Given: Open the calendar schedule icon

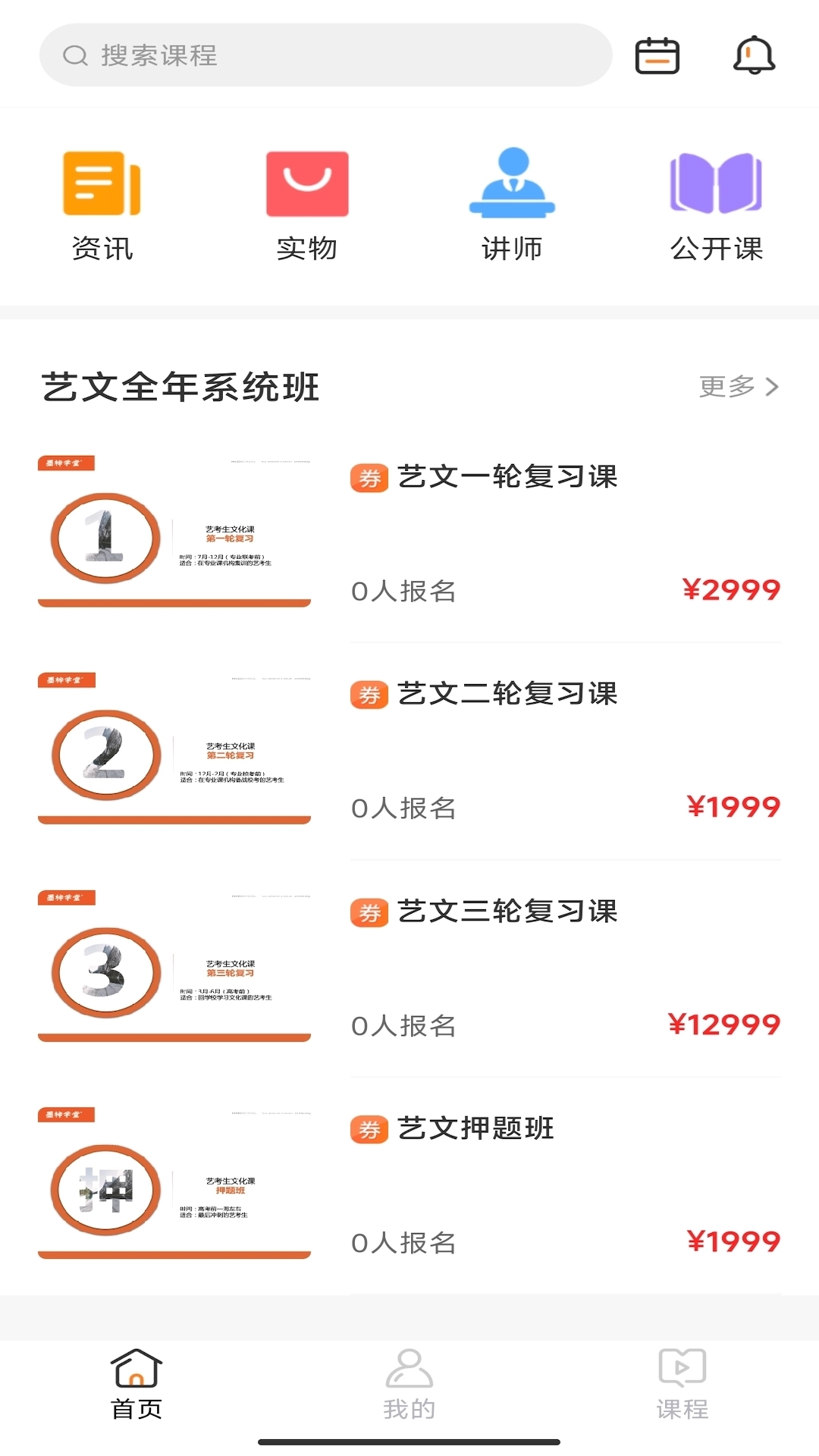Looking at the screenshot, I should [x=657, y=55].
